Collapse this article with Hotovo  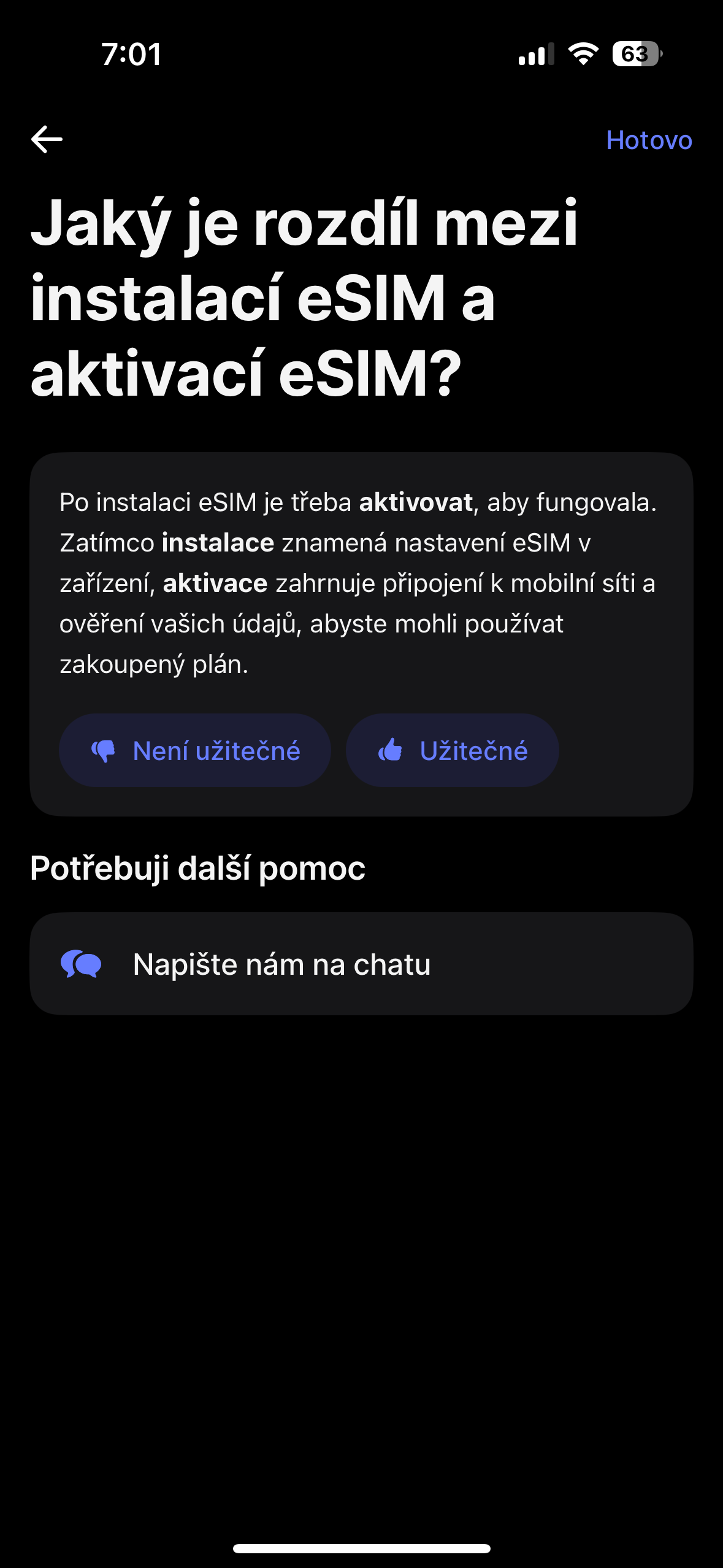pos(650,140)
